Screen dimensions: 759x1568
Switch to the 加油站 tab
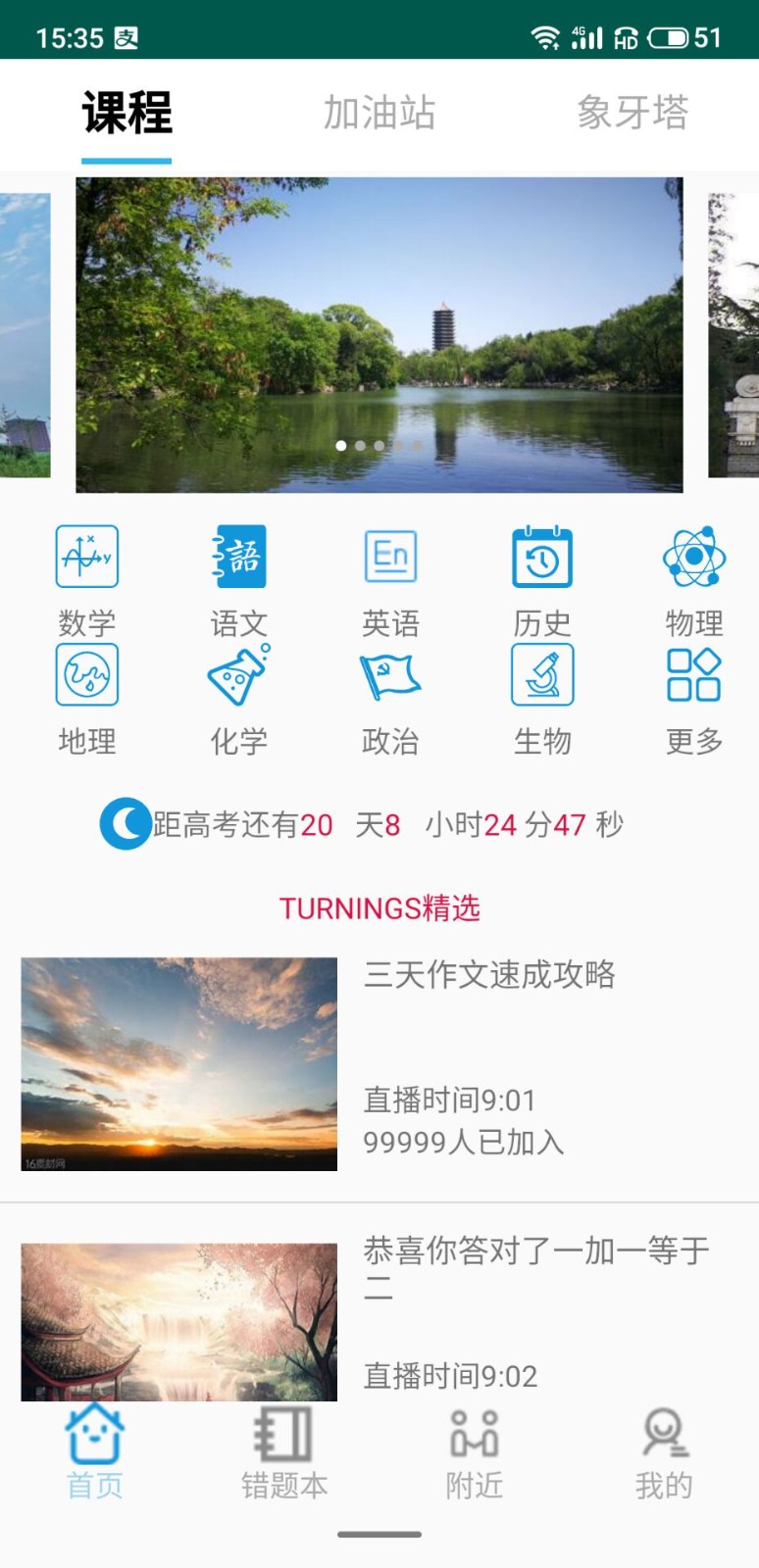click(x=379, y=113)
